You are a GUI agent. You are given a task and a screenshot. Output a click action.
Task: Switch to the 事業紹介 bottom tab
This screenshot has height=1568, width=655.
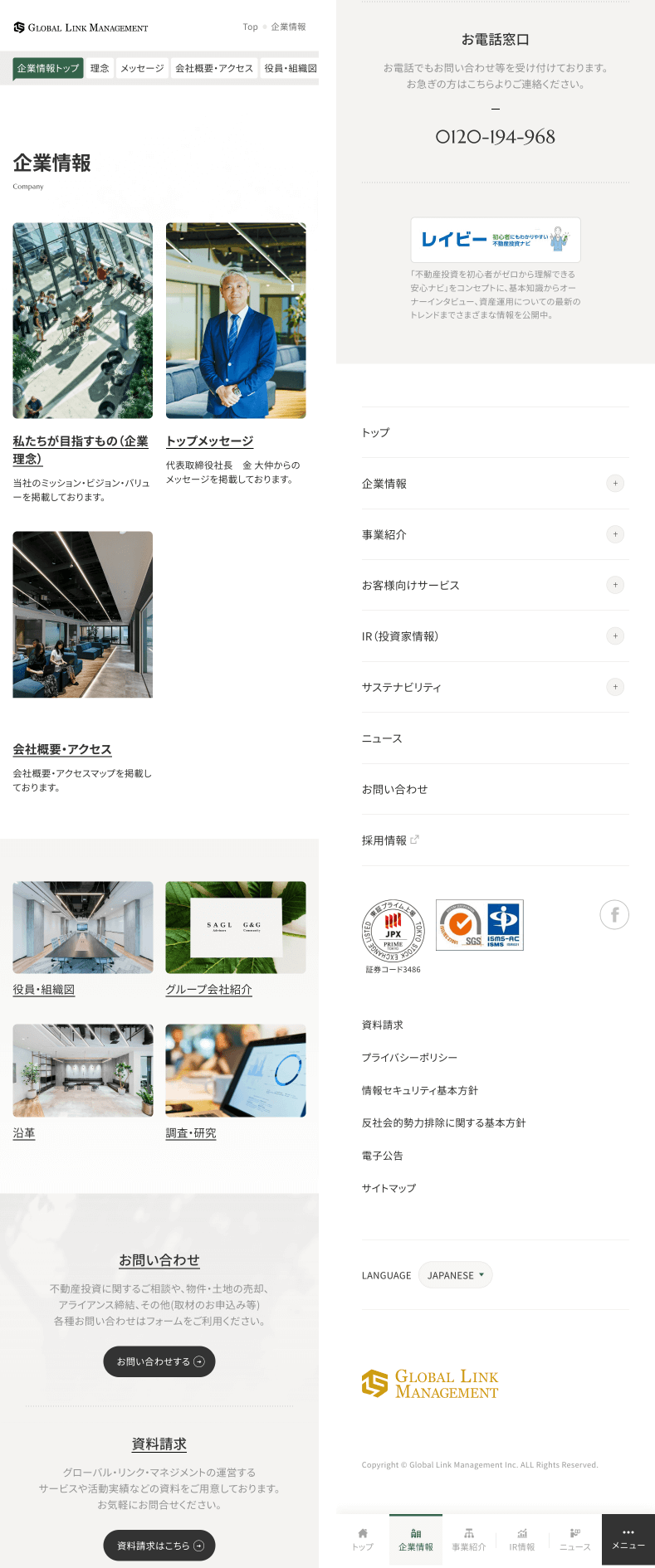(469, 1540)
